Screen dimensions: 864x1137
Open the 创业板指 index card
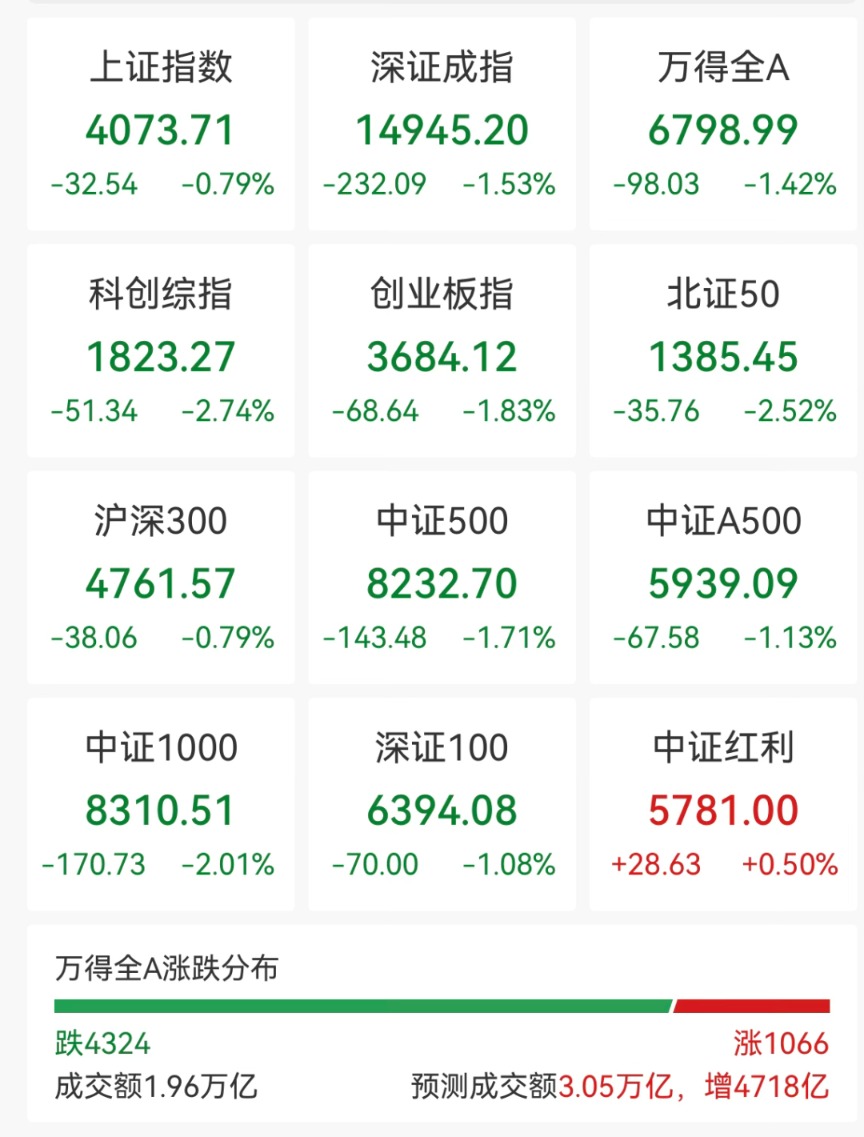coord(441,347)
